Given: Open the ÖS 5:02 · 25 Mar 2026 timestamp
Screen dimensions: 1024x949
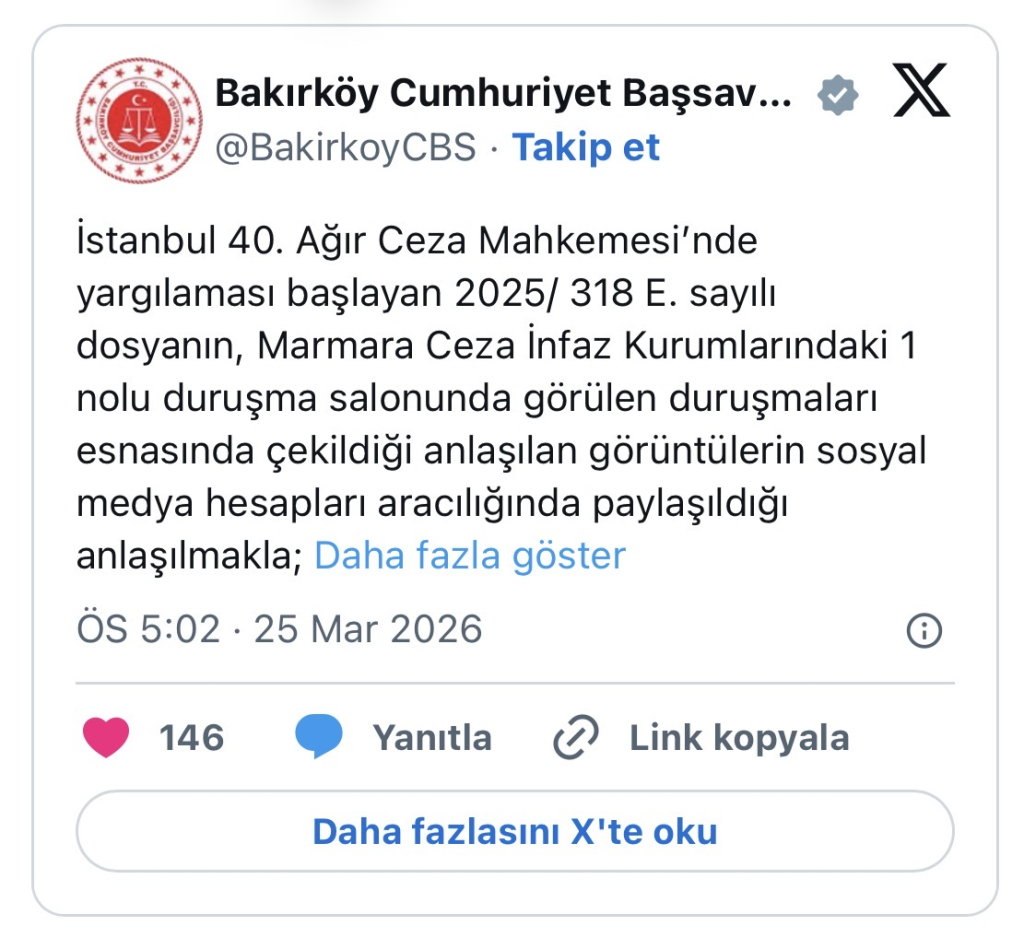Looking at the screenshot, I should [279, 630].
